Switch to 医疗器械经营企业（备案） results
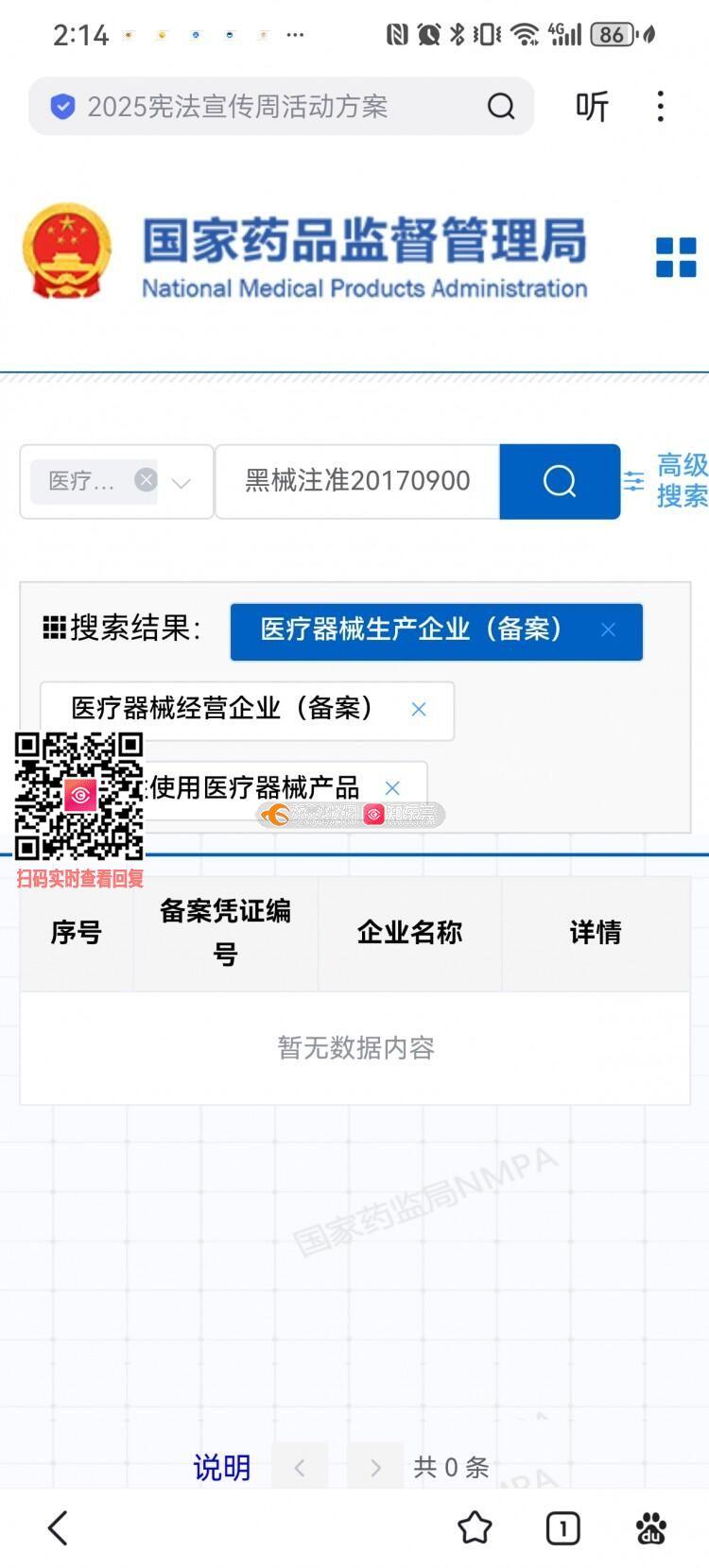The height and width of the screenshot is (1568, 709). 222,709
